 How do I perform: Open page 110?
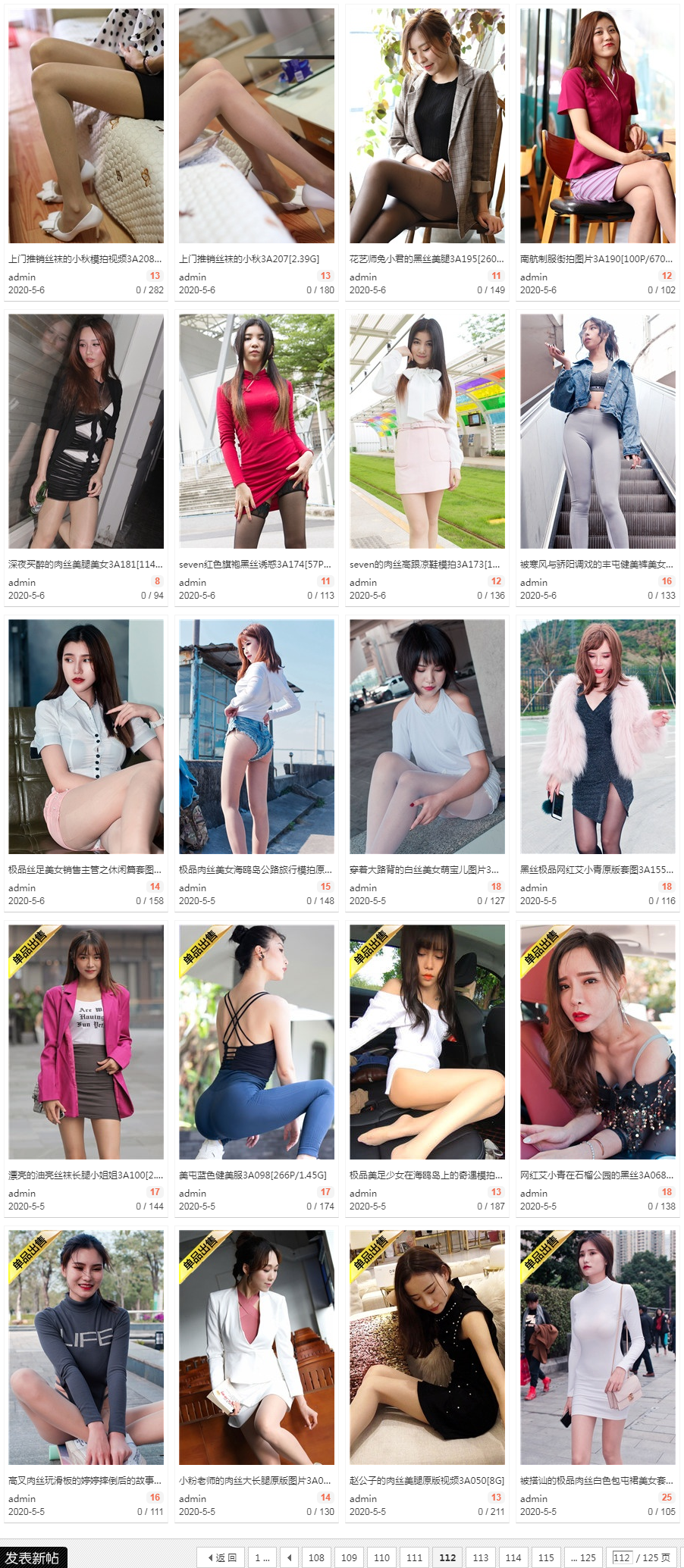pos(381,1557)
